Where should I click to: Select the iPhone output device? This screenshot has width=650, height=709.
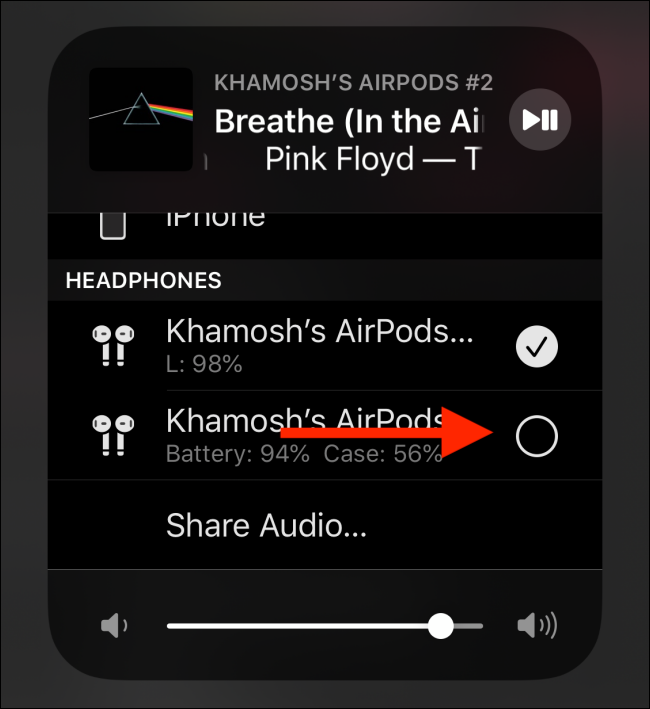click(x=215, y=220)
